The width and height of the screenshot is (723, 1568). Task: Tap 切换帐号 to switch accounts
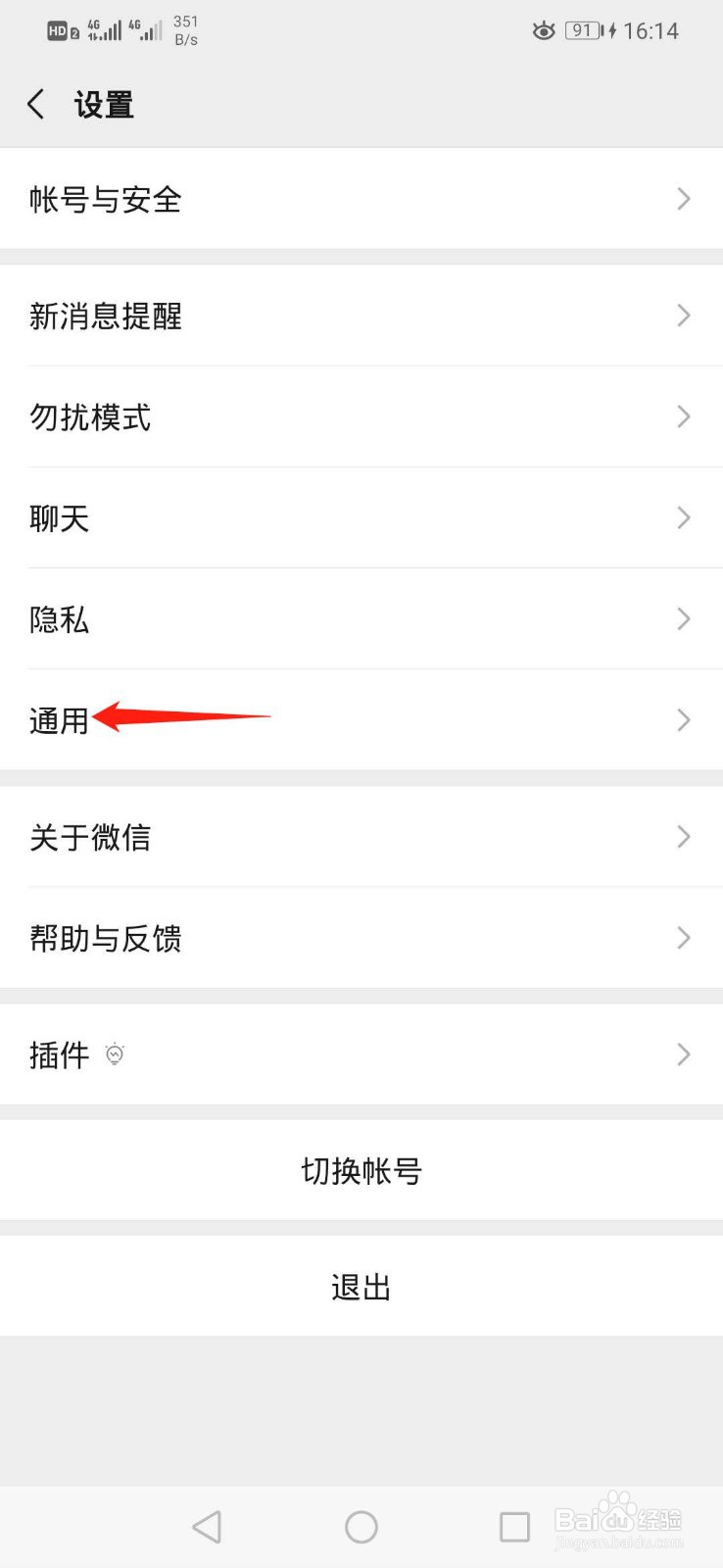tap(361, 1169)
